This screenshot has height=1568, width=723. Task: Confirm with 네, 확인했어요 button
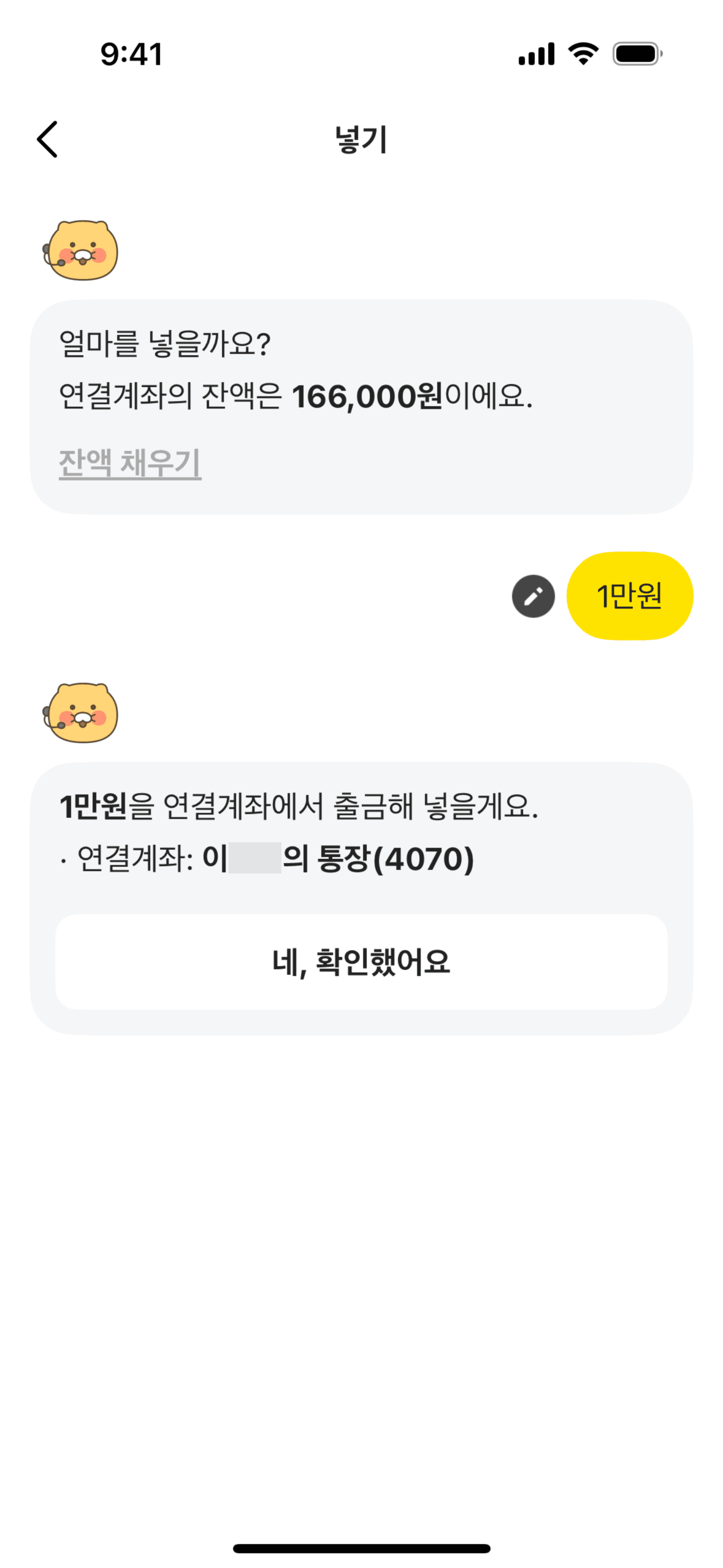361,962
